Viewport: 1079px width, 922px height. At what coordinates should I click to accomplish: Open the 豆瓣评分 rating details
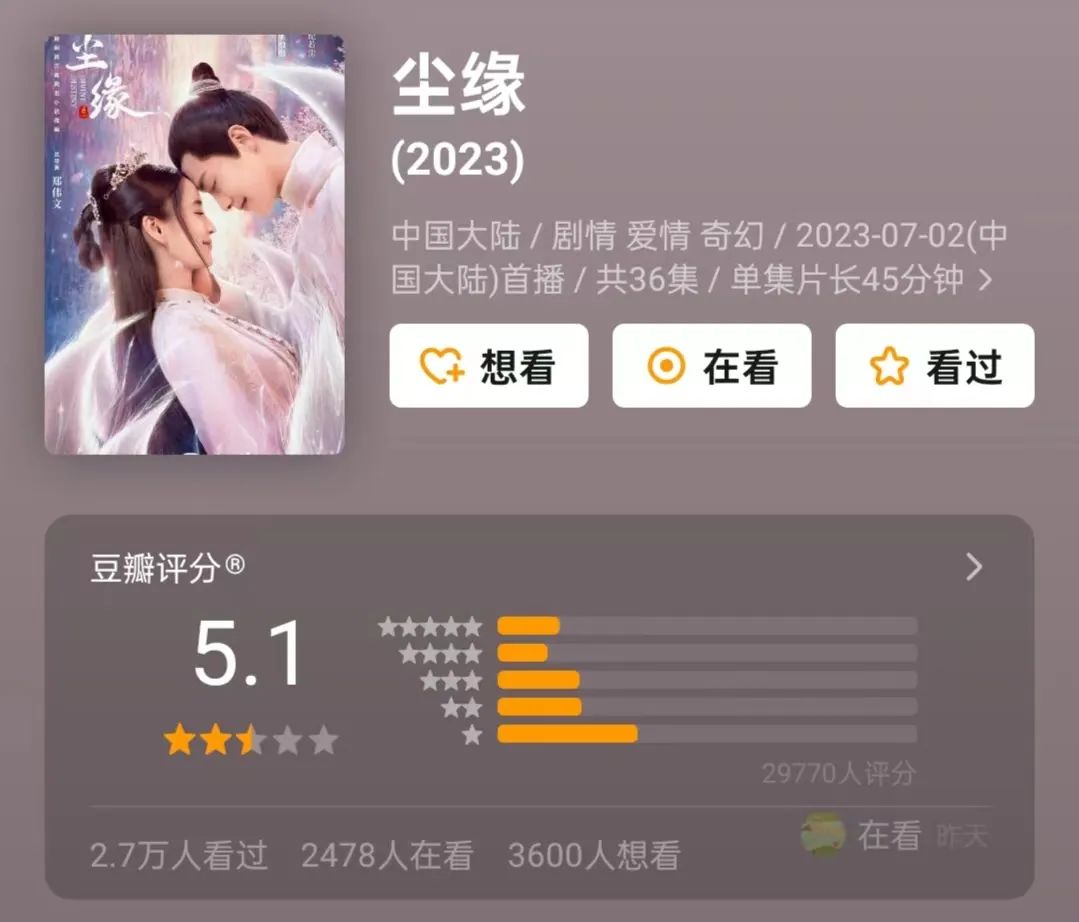pos(974,568)
